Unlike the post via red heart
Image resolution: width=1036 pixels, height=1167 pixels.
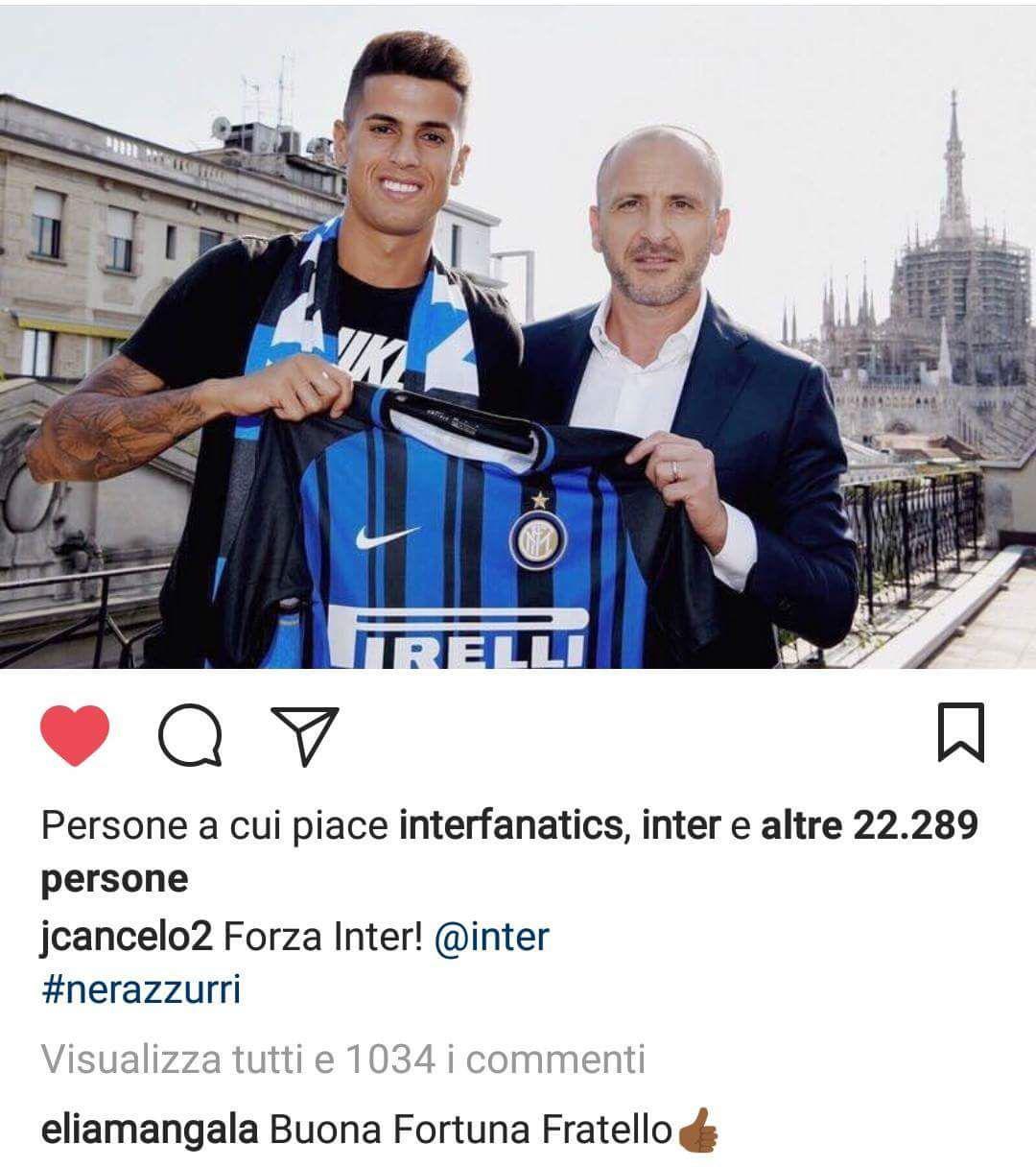(75, 735)
